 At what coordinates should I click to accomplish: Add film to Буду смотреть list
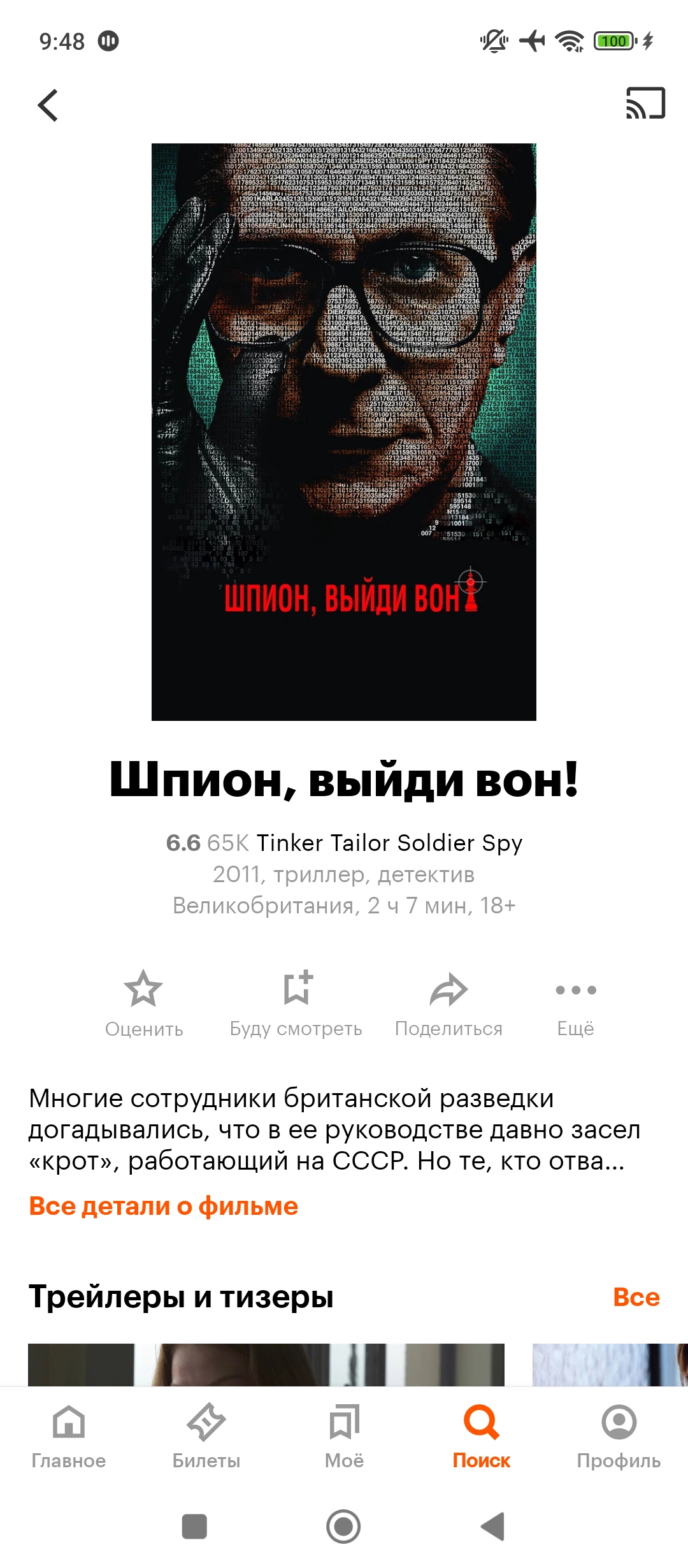(296, 1002)
